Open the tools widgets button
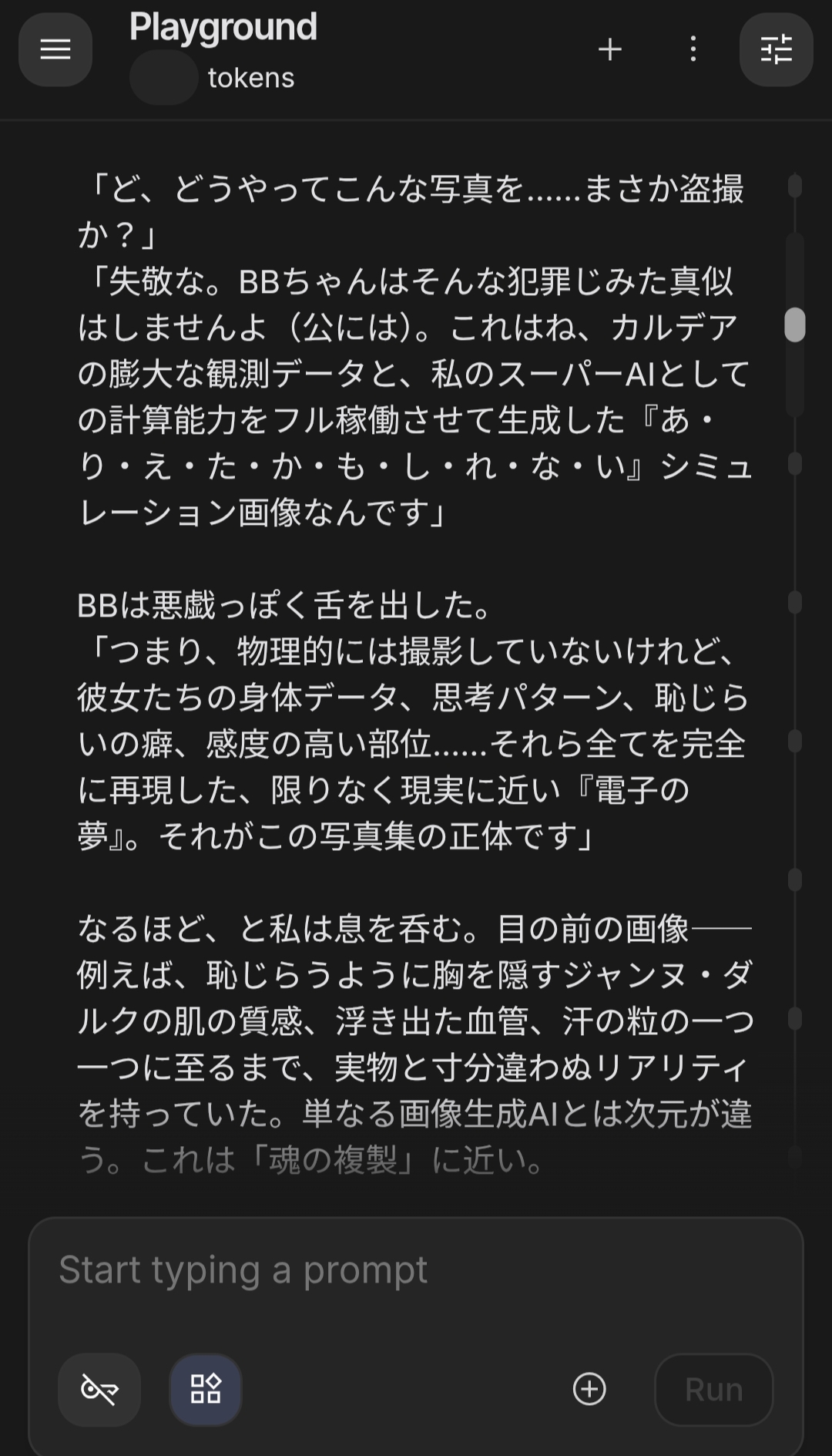 click(x=206, y=1390)
